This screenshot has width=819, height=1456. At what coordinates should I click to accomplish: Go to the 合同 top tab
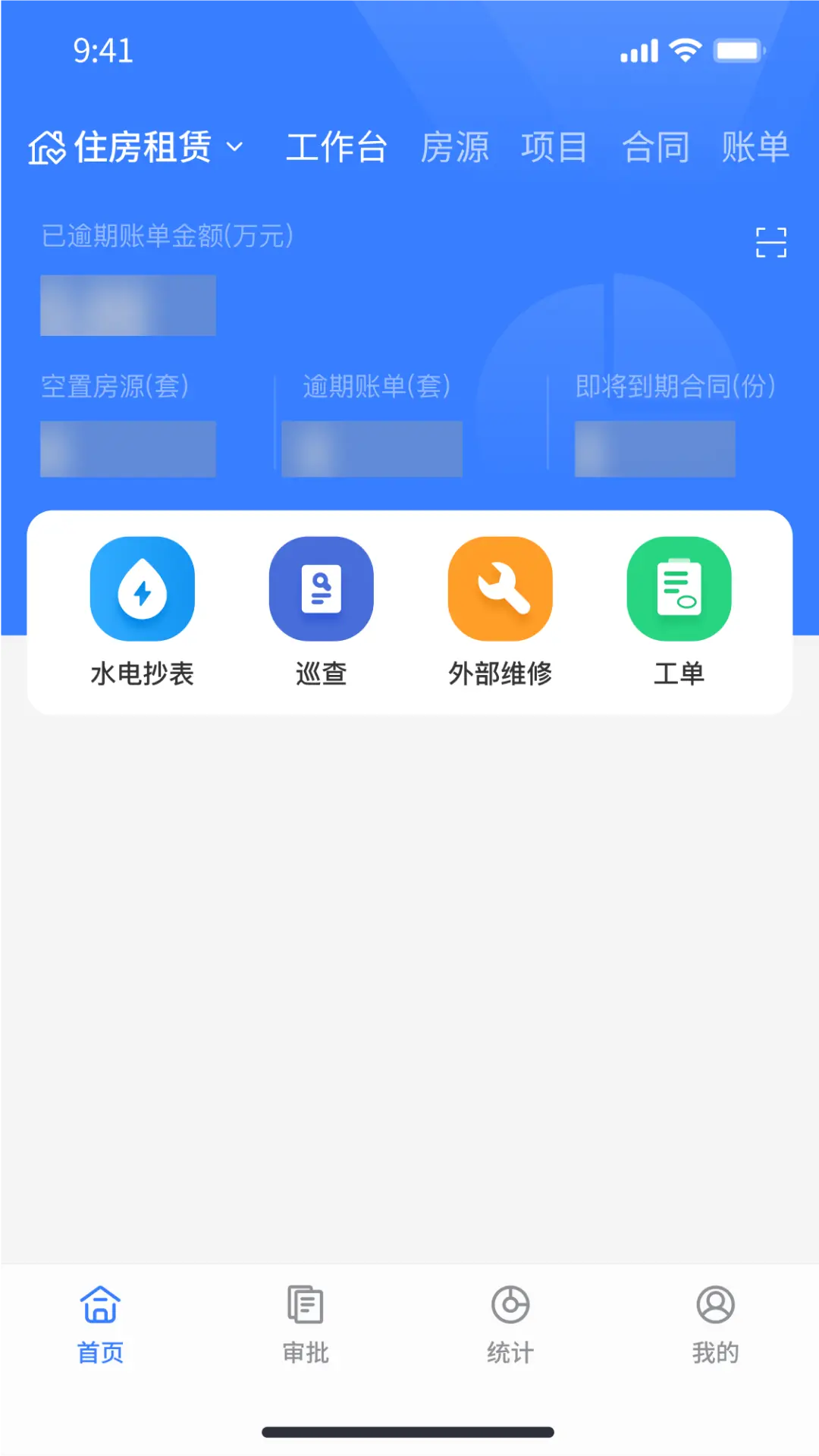click(656, 146)
